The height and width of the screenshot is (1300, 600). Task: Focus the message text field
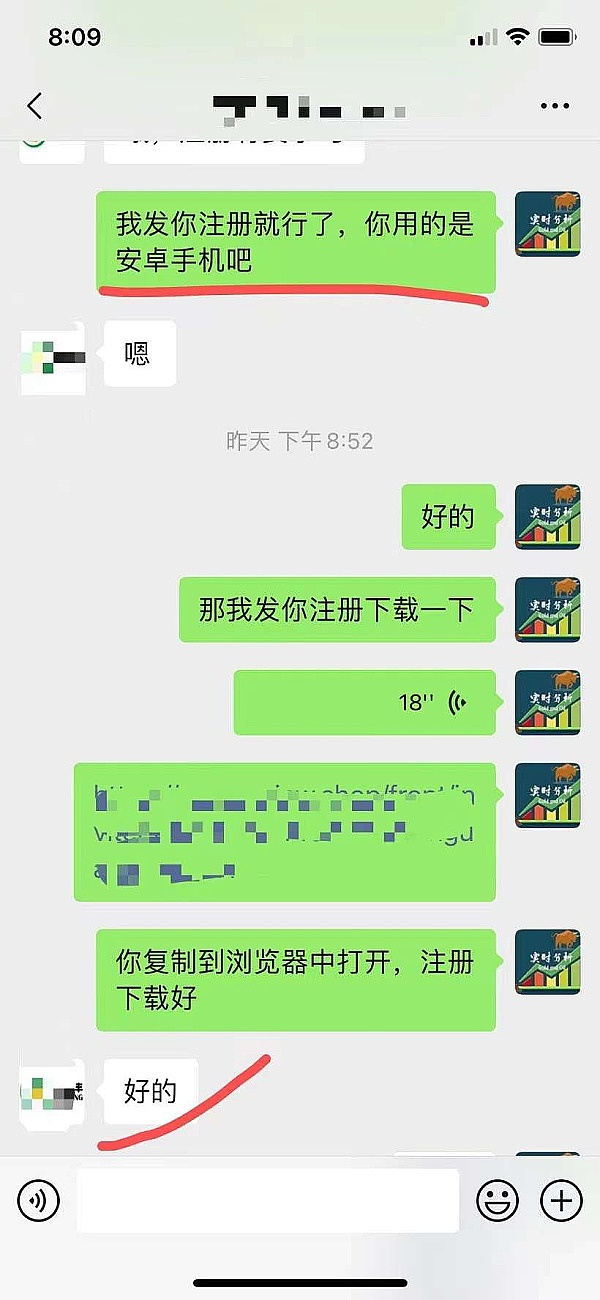click(267, 1200)
